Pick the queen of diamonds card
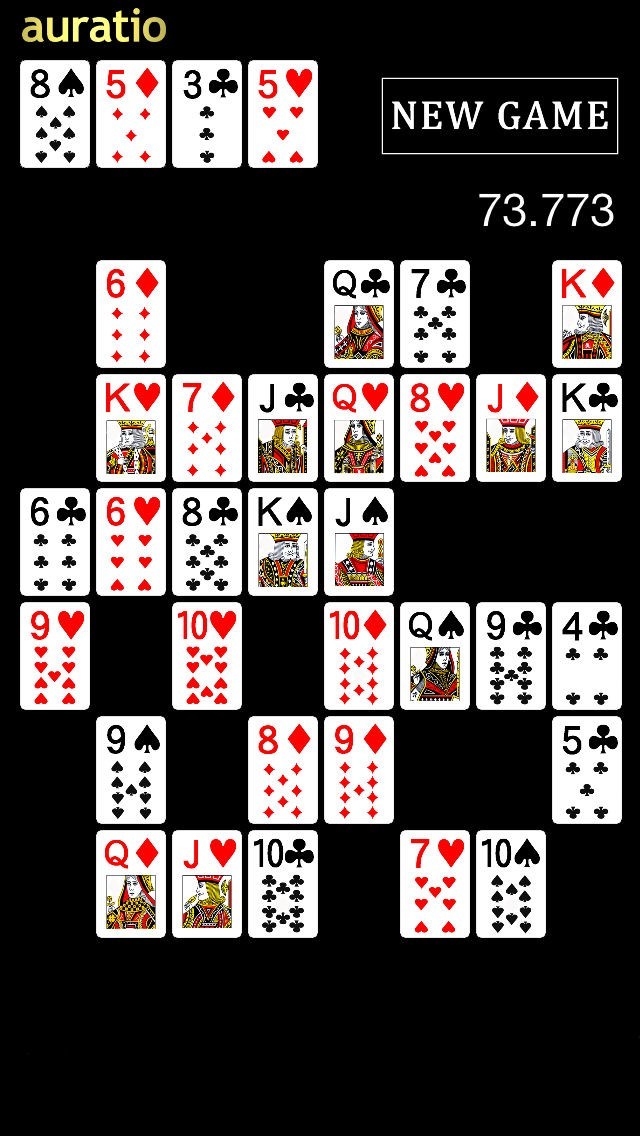This screenshot has height=1136, width=640. pyautogui.click(x=131, y=884)
